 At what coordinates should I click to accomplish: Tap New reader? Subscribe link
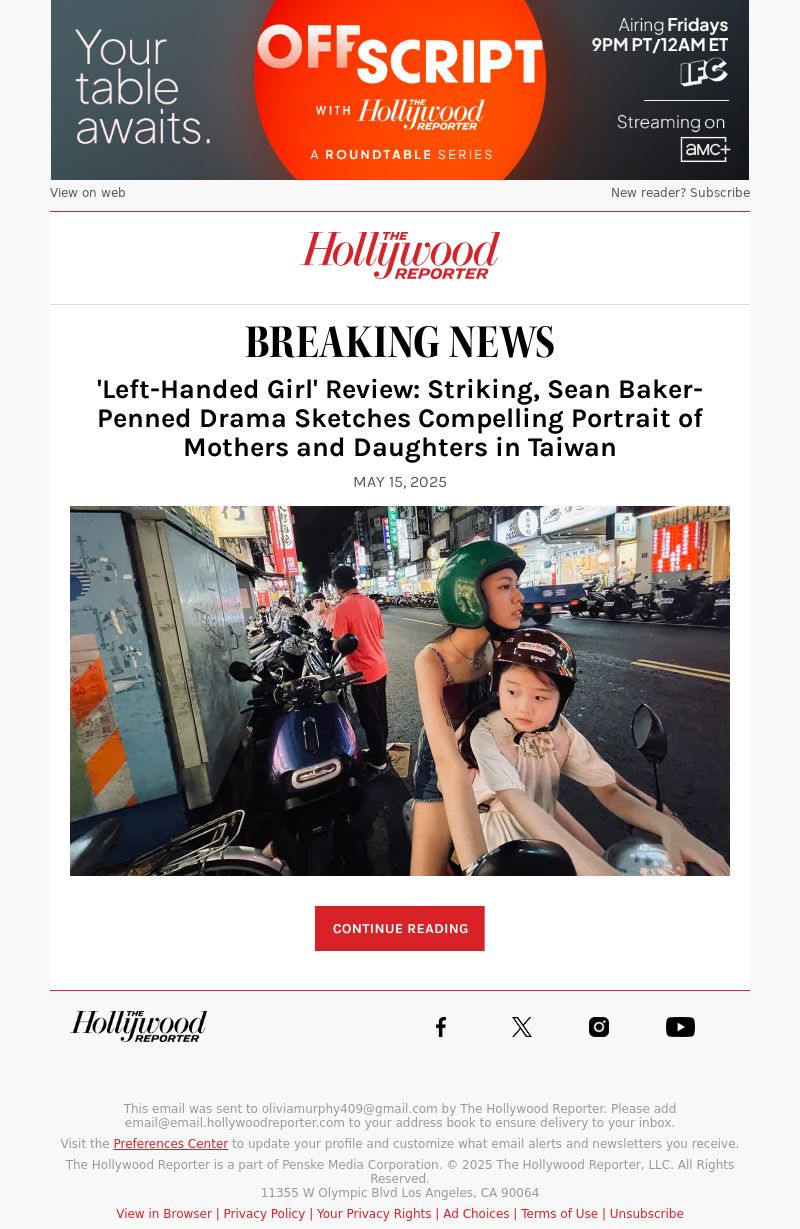(680, 193)
